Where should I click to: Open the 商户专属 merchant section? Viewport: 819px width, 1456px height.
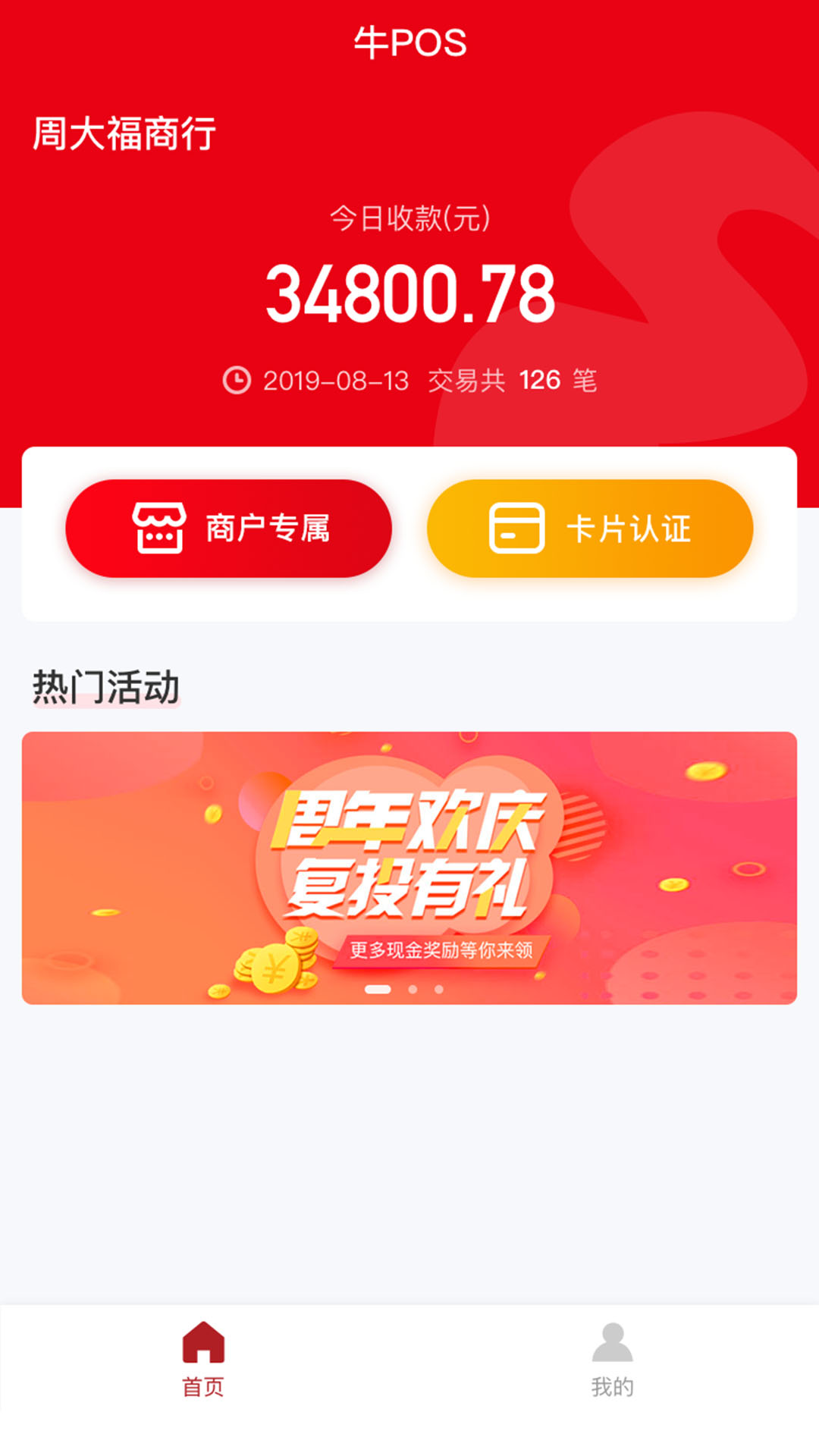[228, 529]
